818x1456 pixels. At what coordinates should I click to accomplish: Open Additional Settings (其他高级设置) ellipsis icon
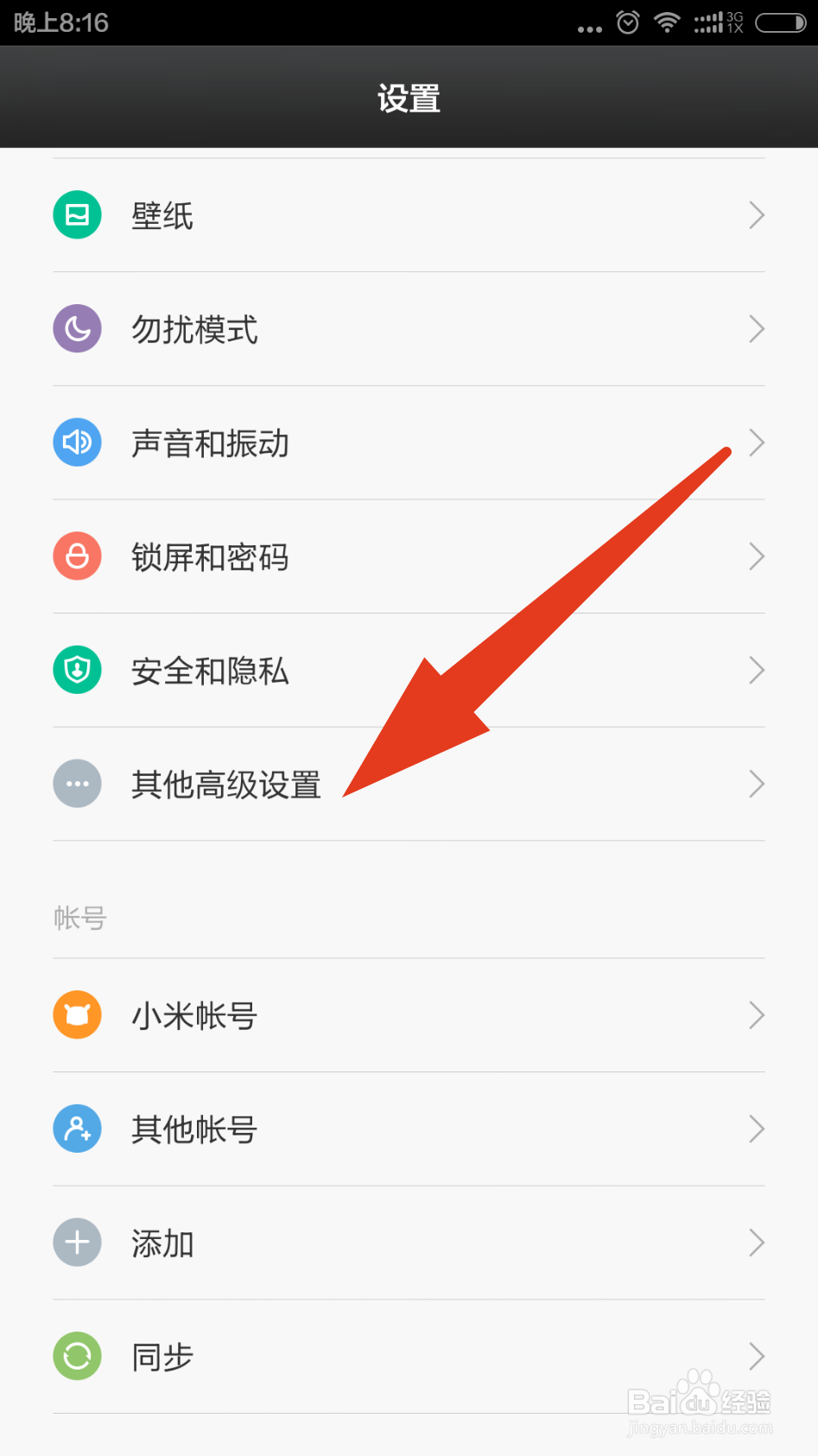click(x=77, y=784)
